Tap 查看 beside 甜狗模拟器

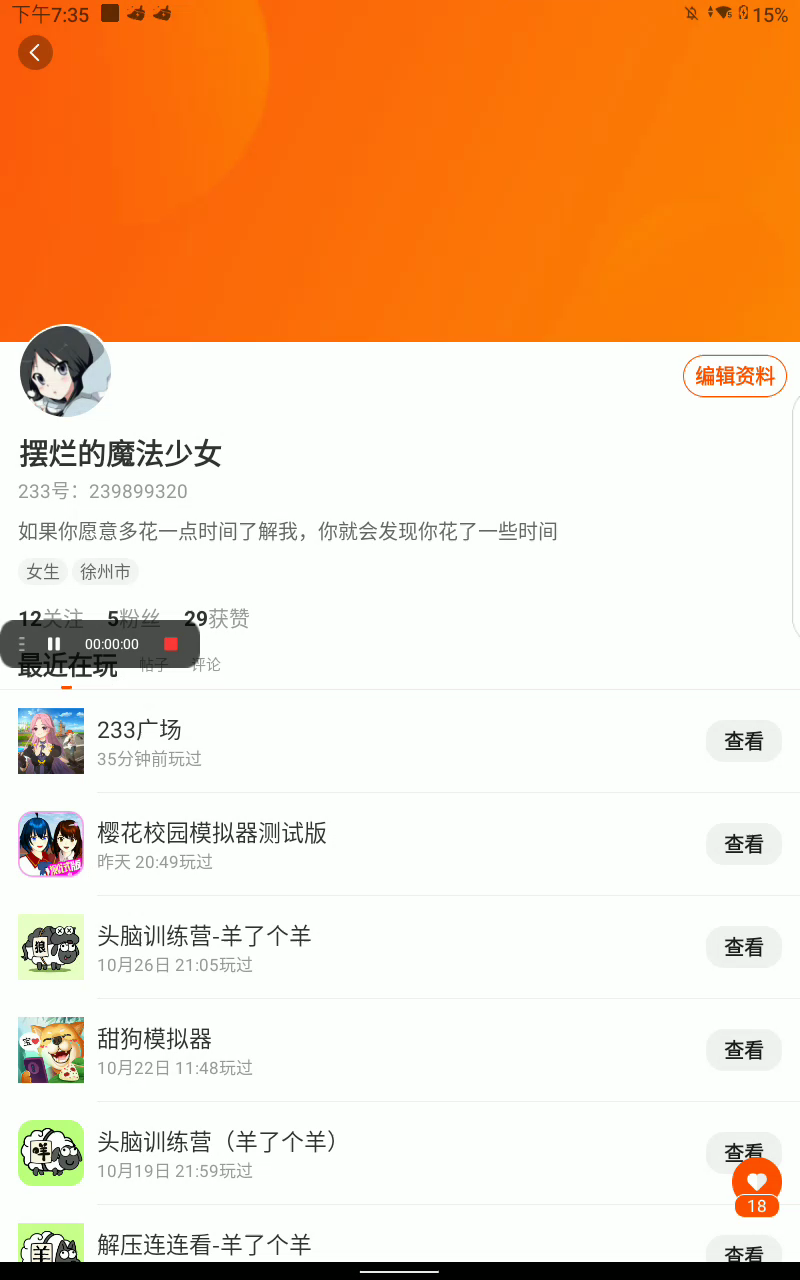(743, 1050)
